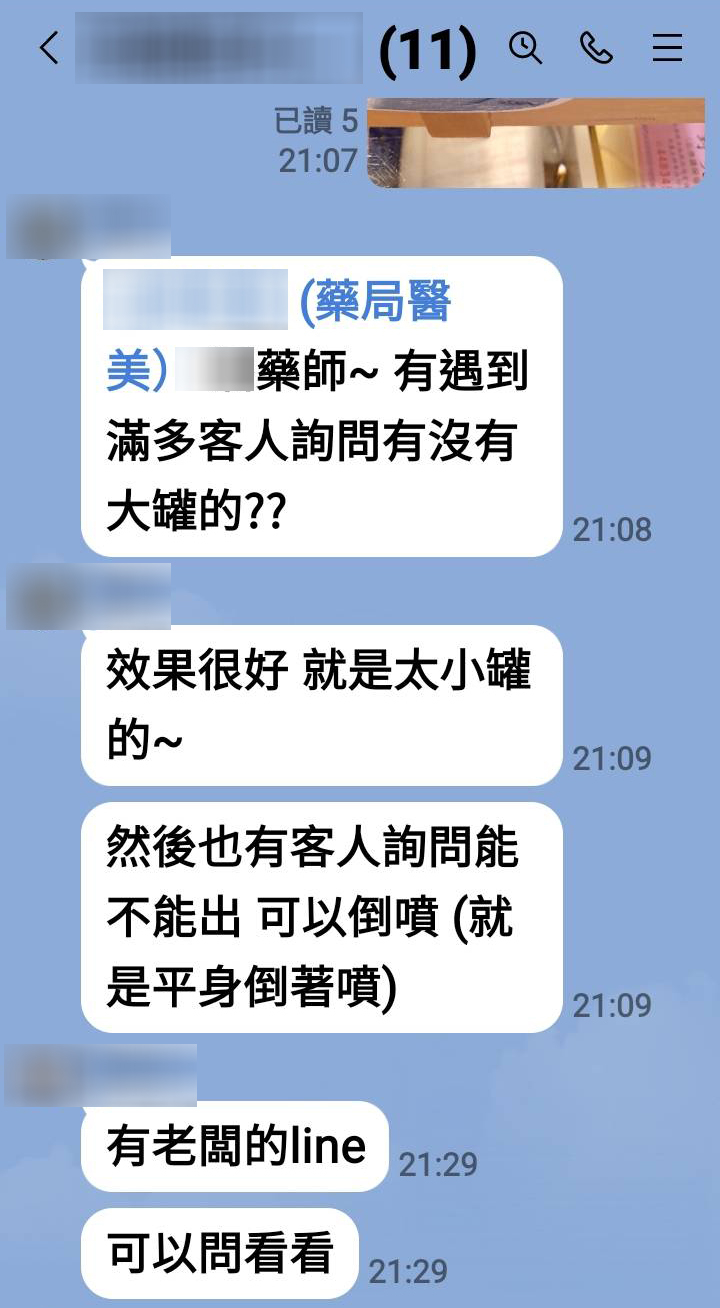Image resolution: width=720 pixels, height=1308 pixels.
Task: Go back to the chat list
Action: [49, 47]
